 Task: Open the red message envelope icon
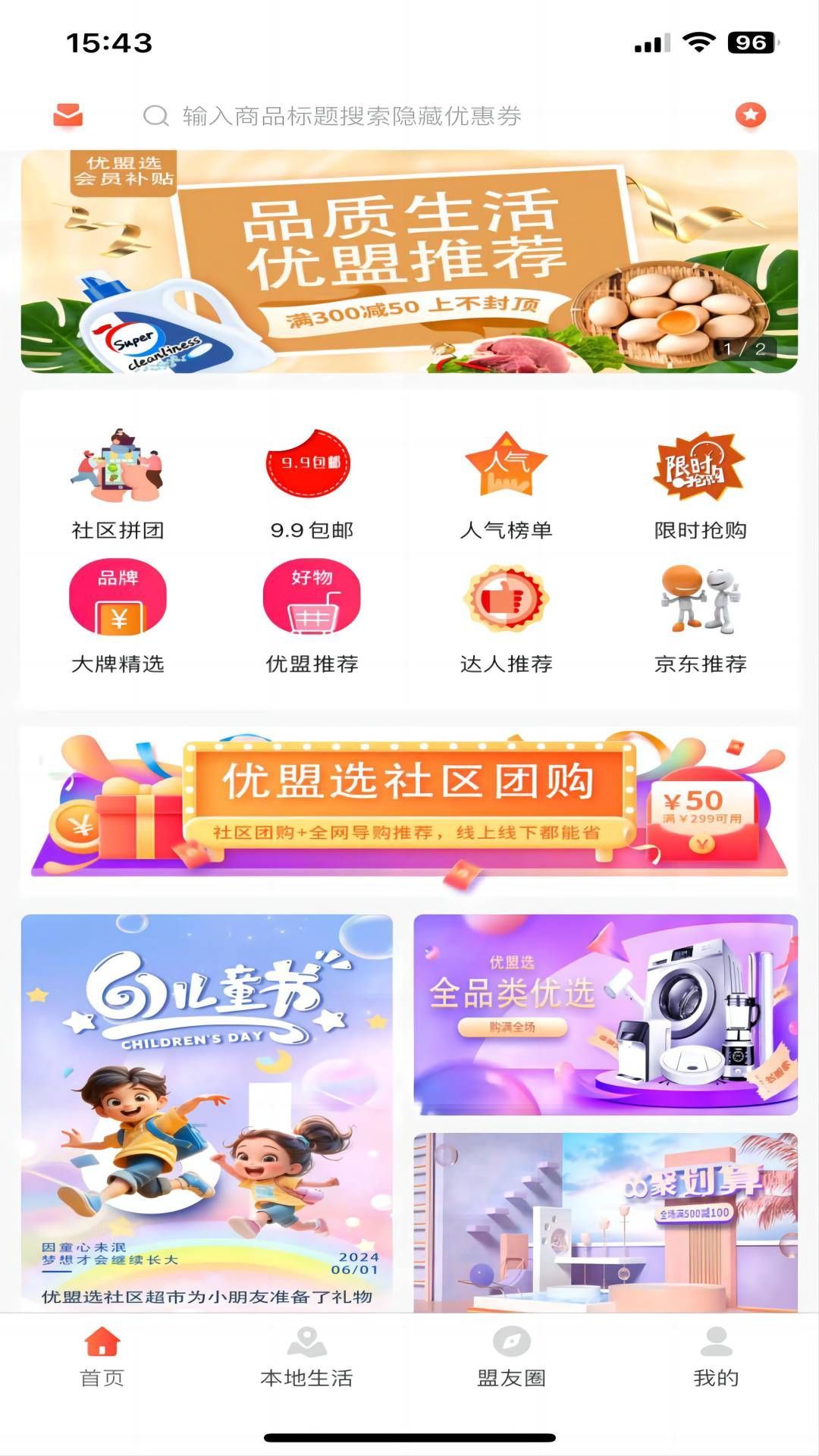[68, 115]
